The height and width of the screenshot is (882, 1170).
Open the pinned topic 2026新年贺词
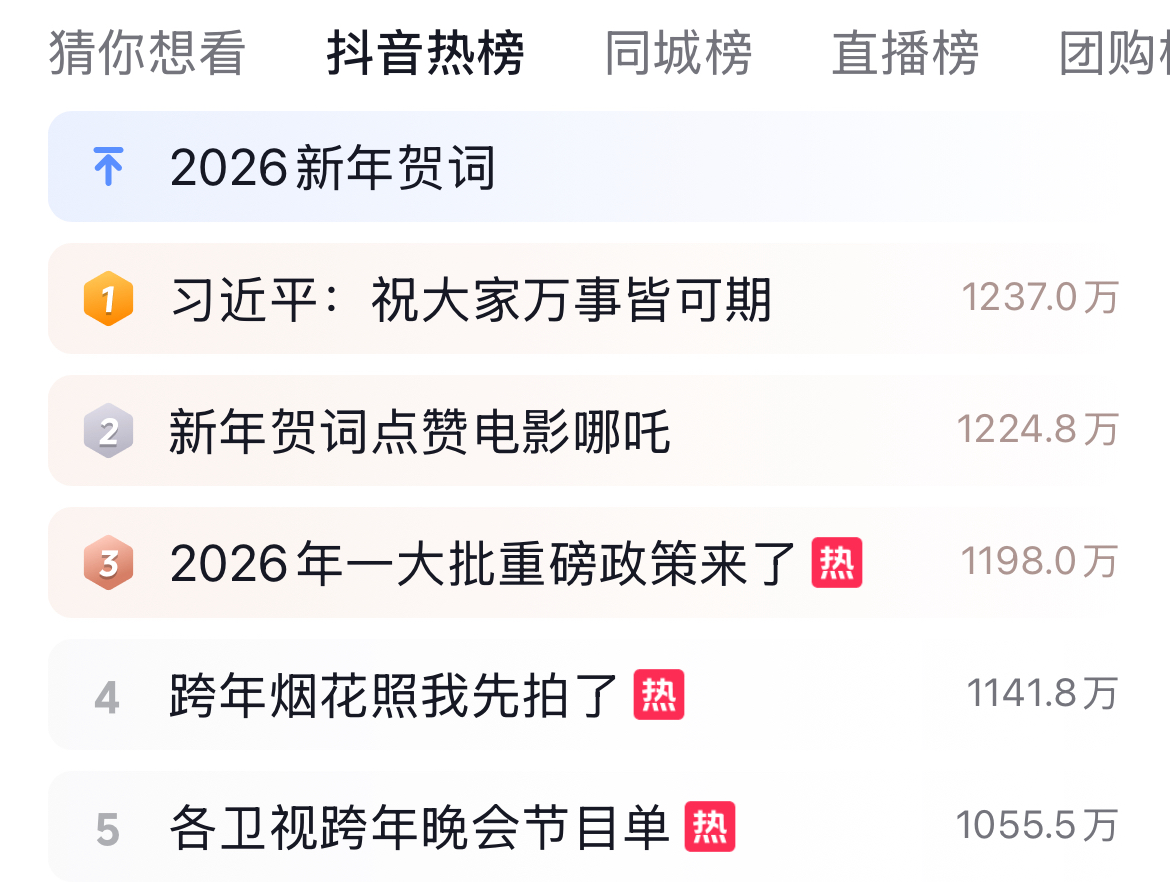333,167
